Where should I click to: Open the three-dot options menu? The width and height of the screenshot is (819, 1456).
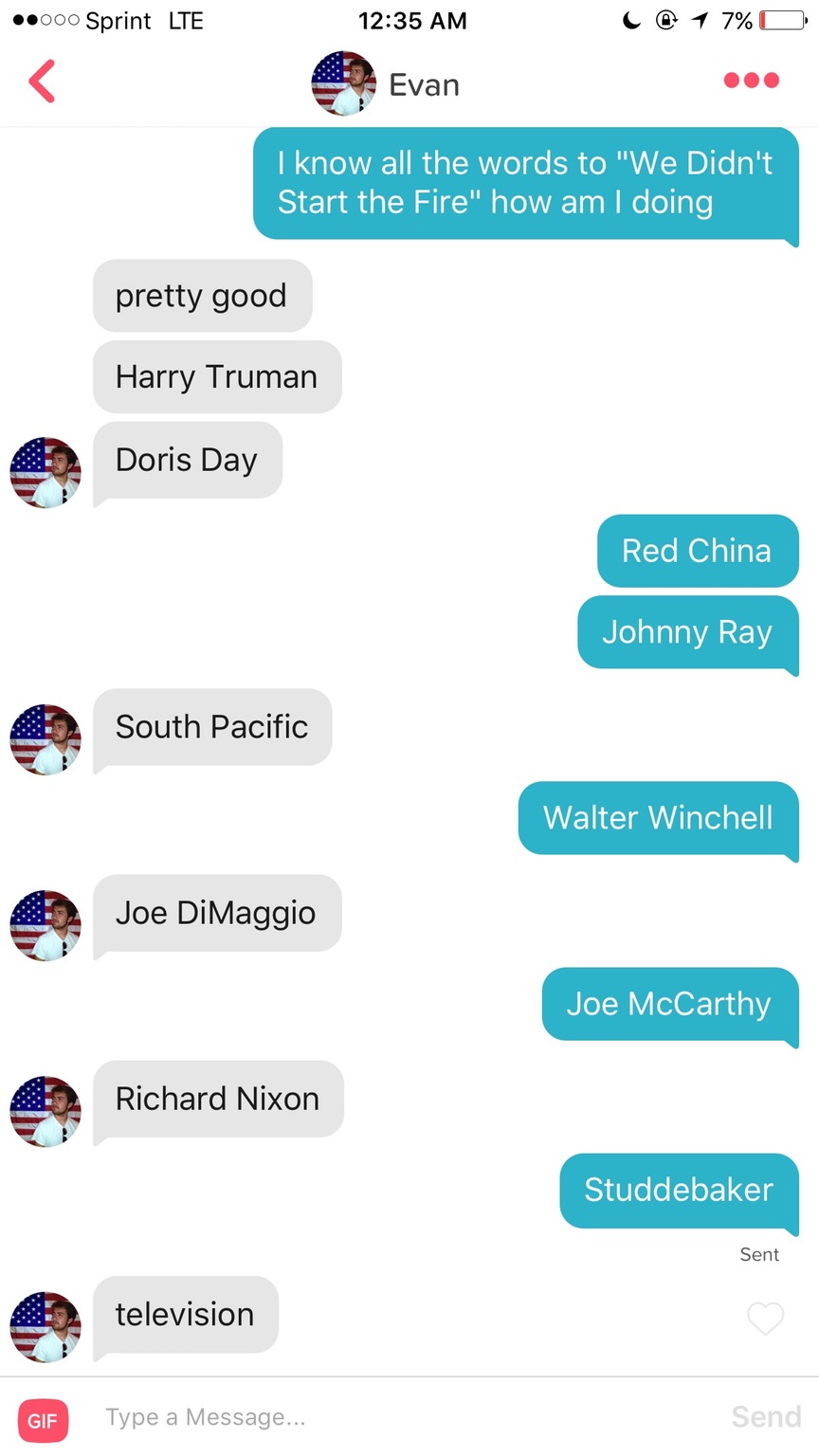(x=751, y=81)
